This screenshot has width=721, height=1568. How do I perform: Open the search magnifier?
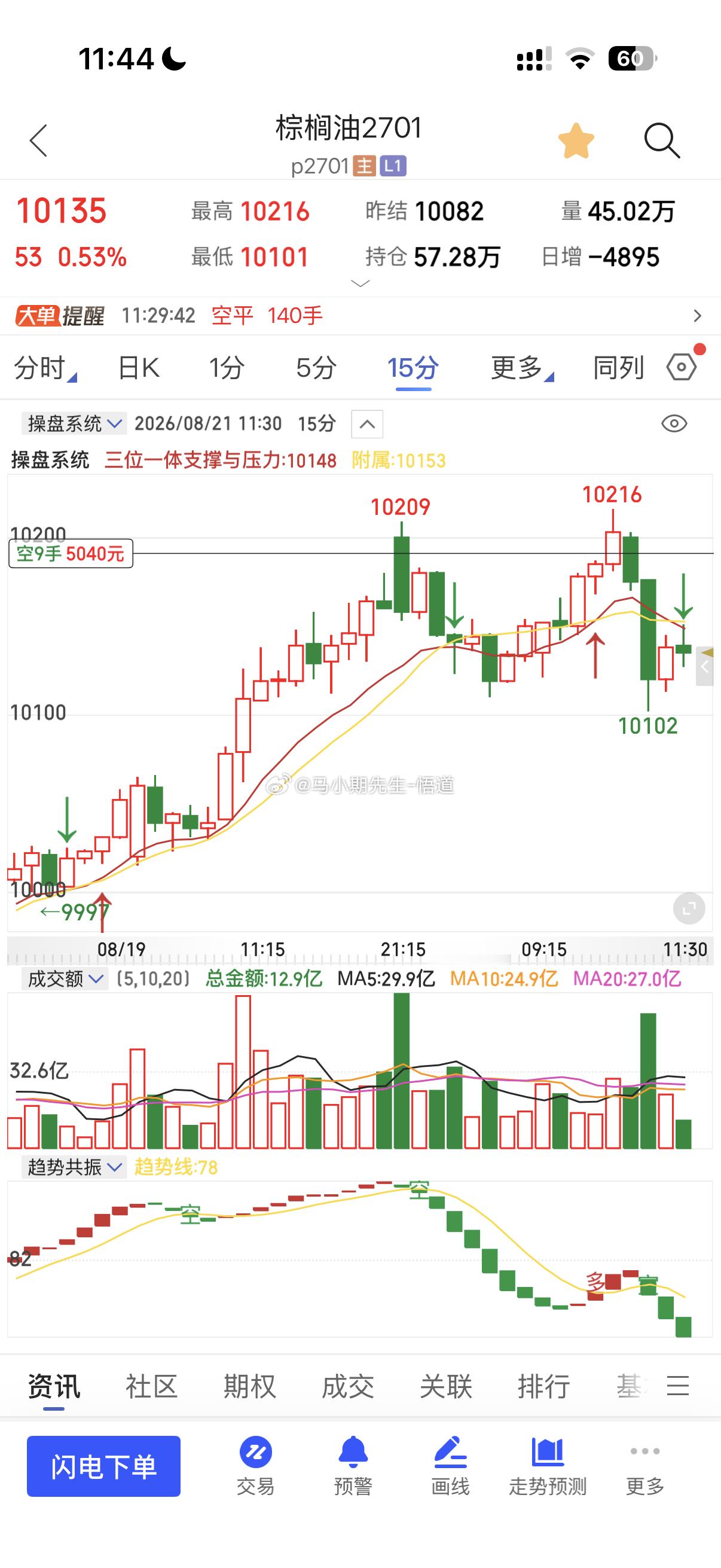(661, 141)
